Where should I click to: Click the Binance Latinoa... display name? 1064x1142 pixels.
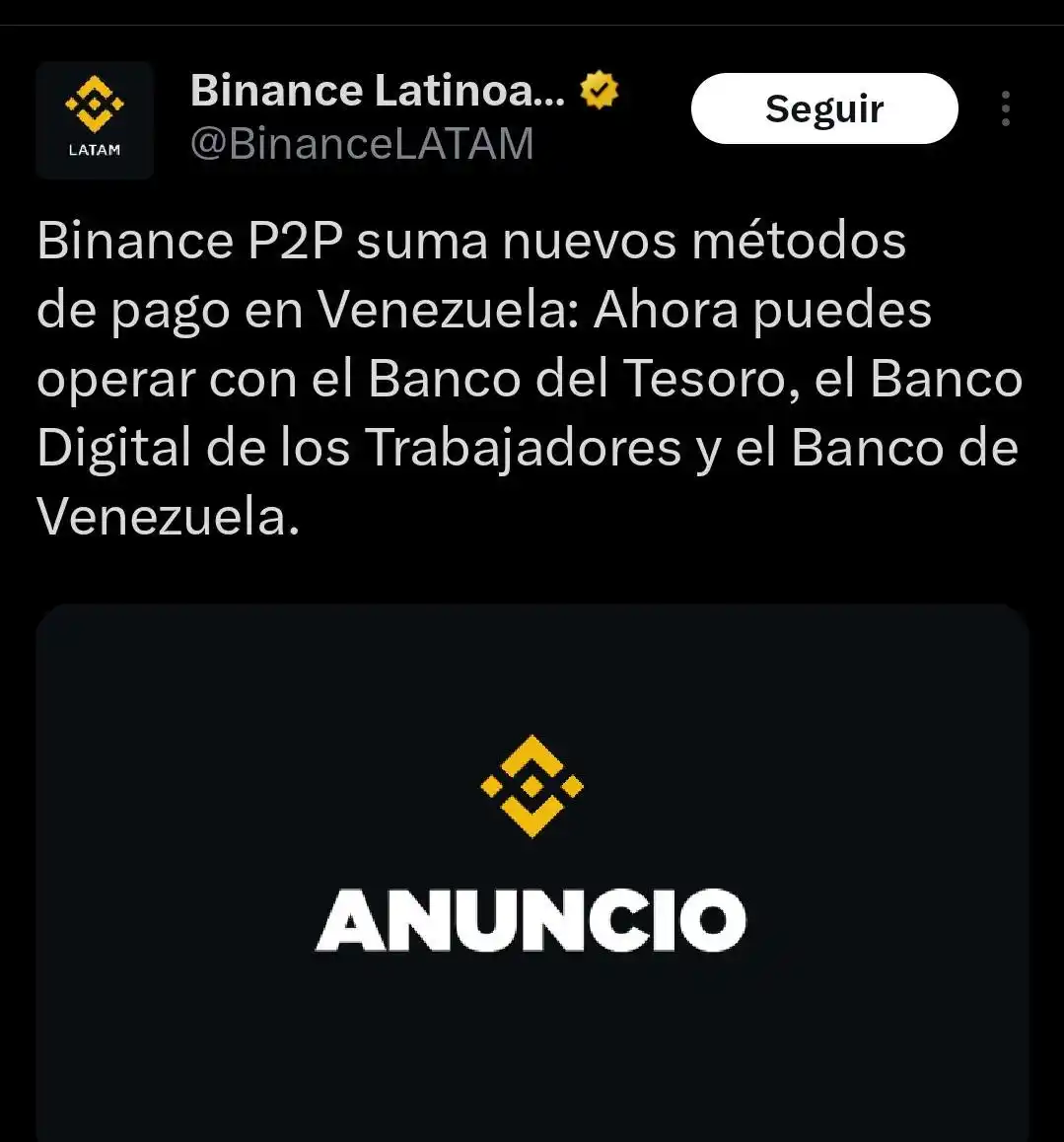379,89
